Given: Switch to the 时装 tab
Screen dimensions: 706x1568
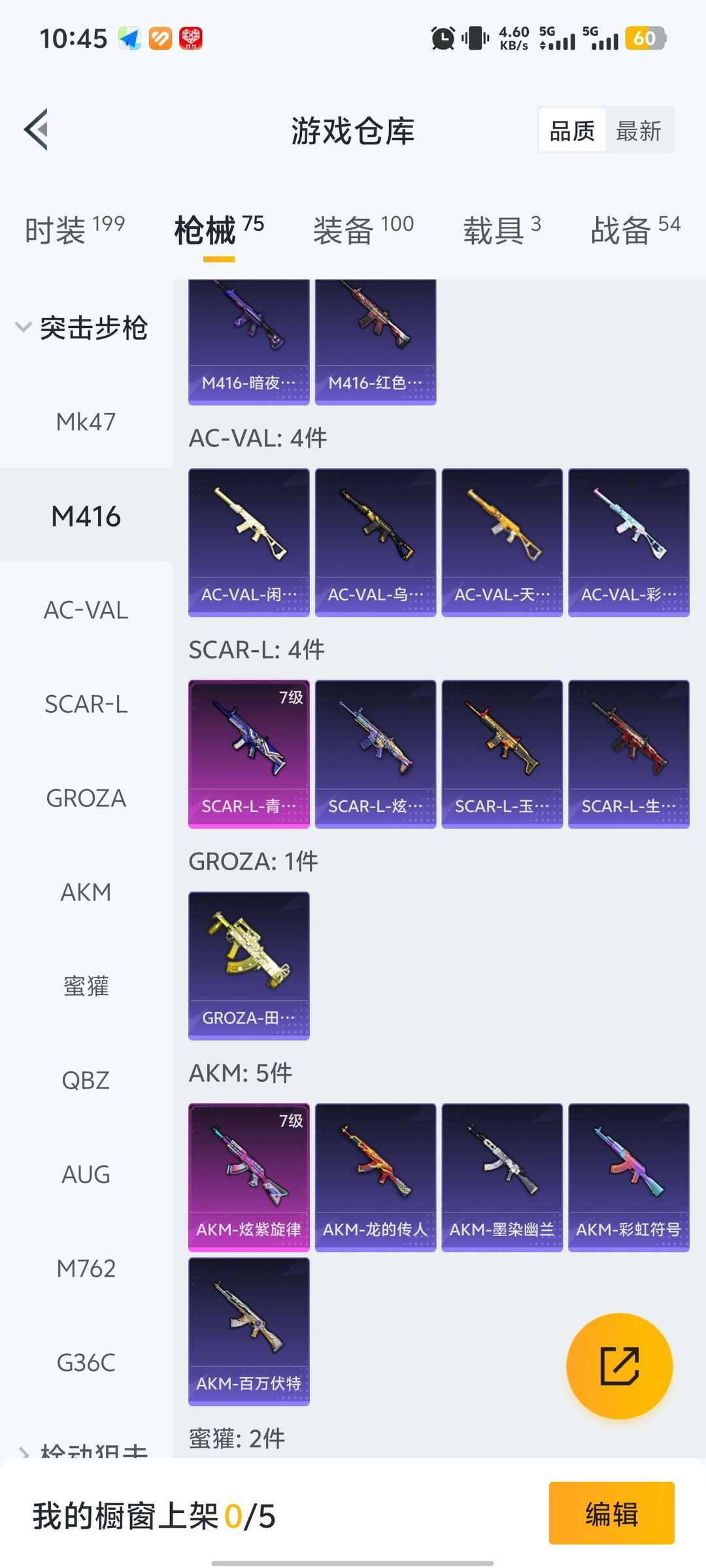Looking at the screenshot, I should pos(75,230).
